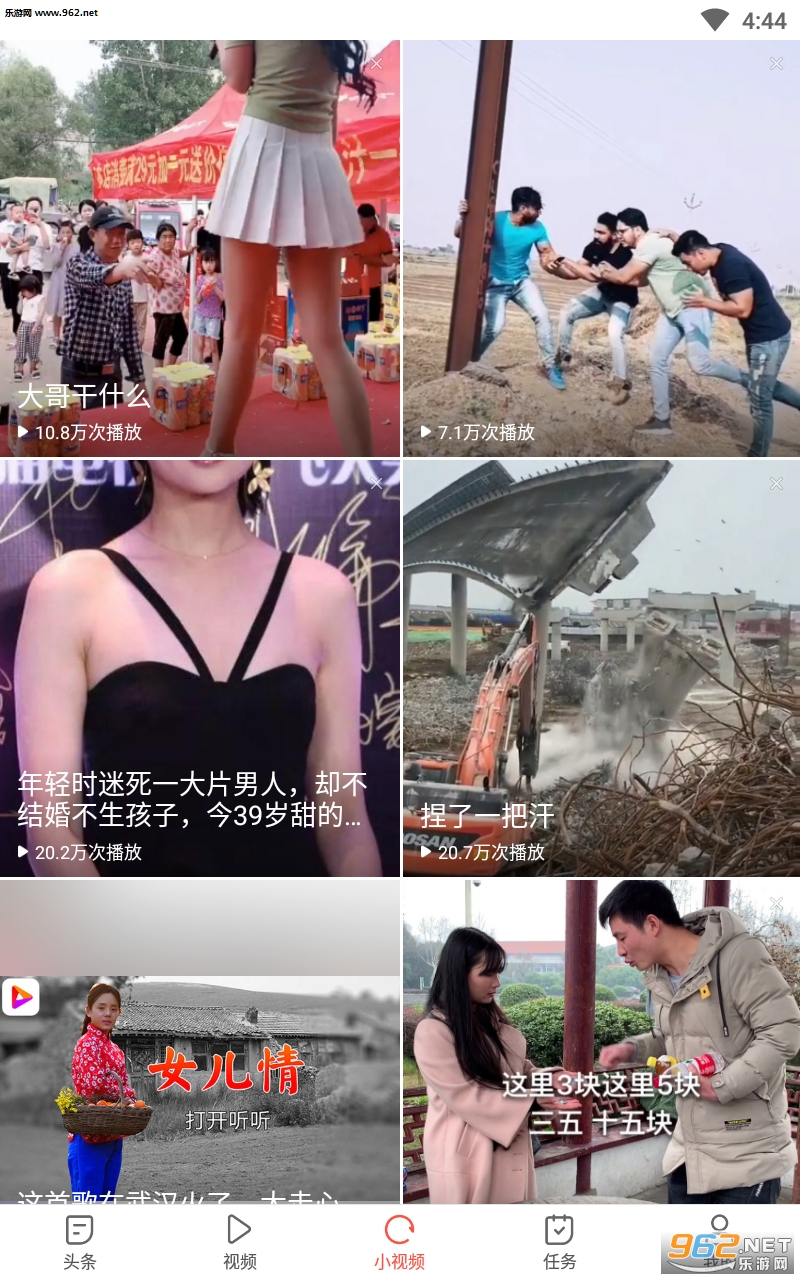This screenshot has width=800, height=1280.
Task: Close the 年轻时迷死一大片男人 video card
Action: [376, 484]
